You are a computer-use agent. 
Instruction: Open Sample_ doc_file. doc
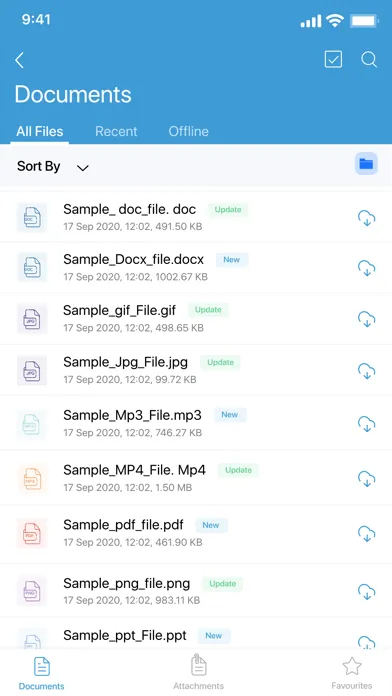[x=196, y=217]
